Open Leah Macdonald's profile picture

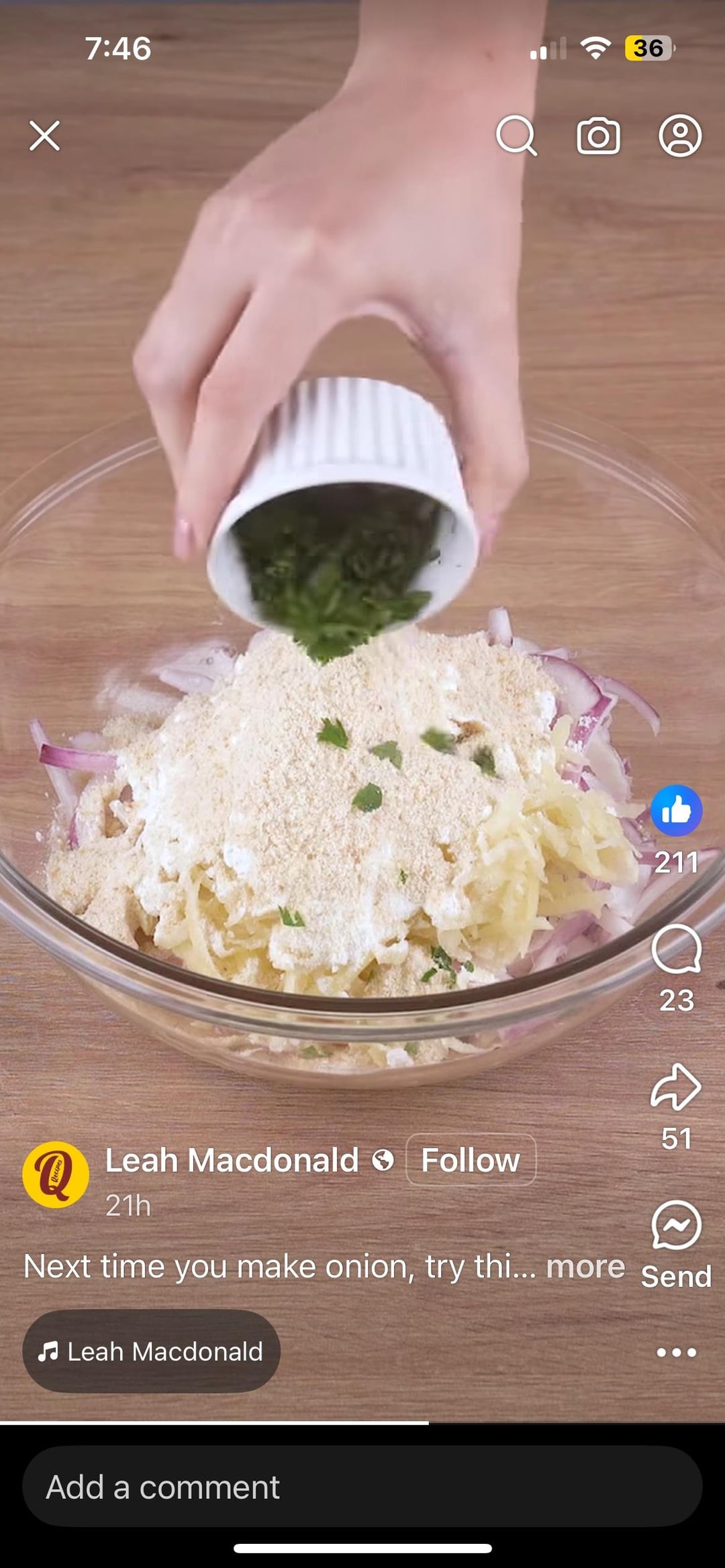click(x=56, y=1175)
